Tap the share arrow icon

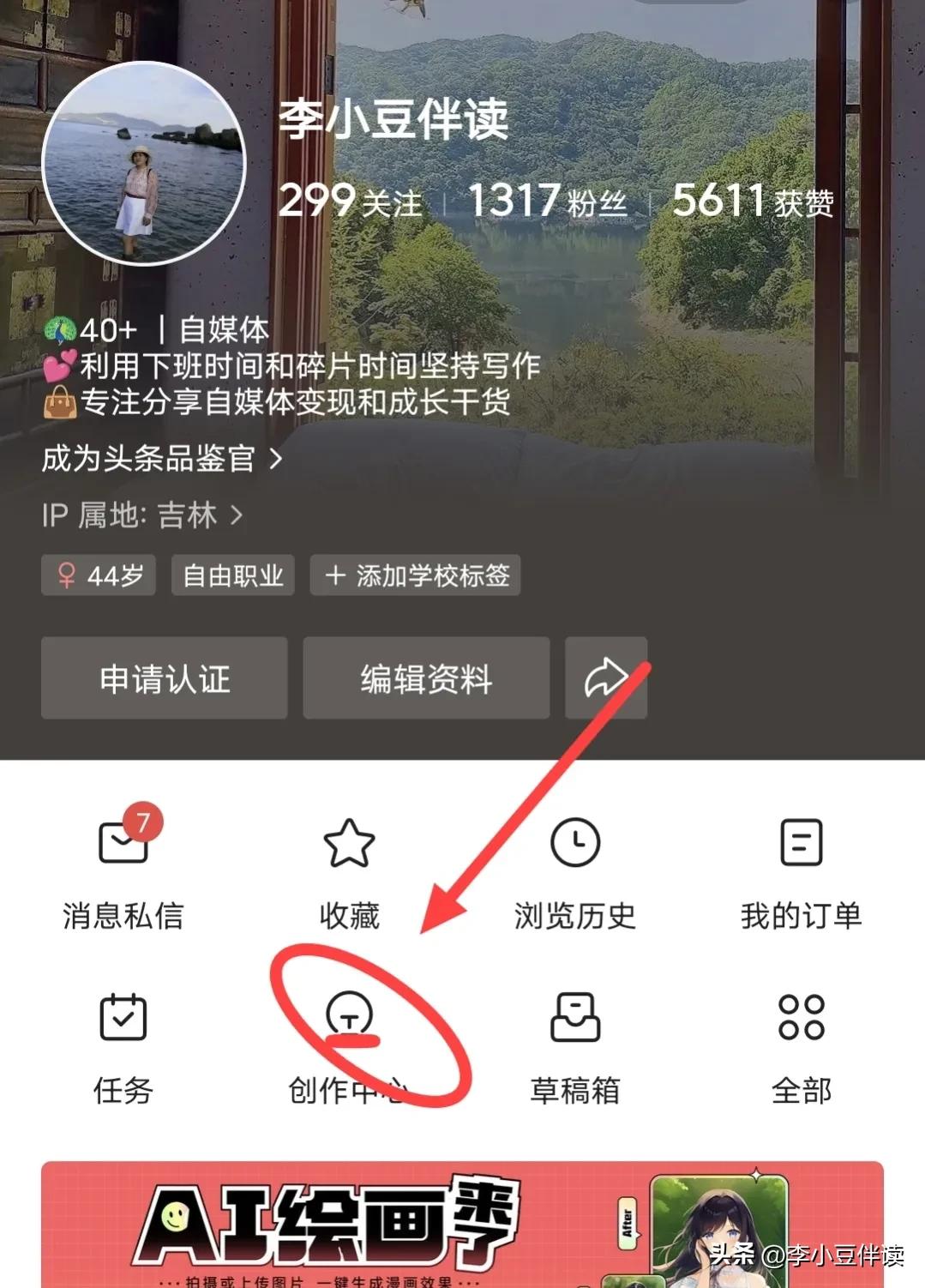[x=605, y=678]
